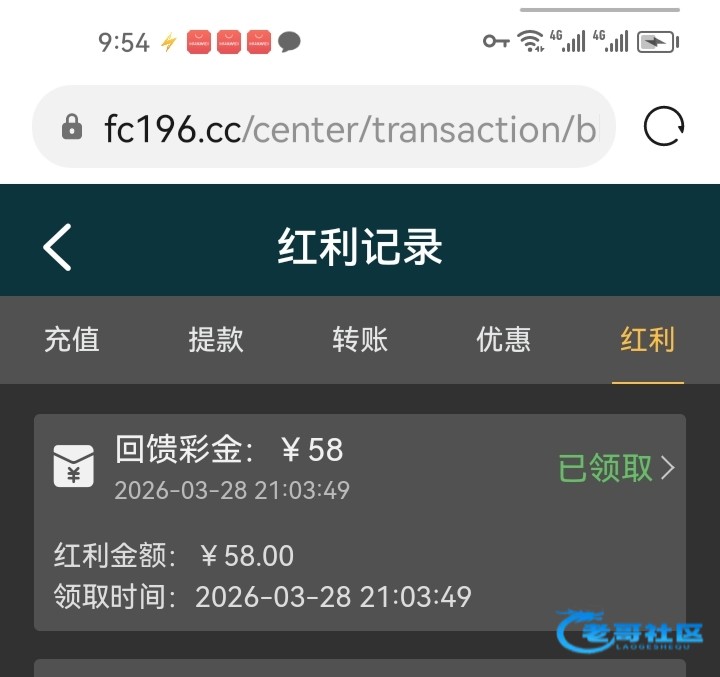Tap the fc196.cc address bar

coord(324,127)
